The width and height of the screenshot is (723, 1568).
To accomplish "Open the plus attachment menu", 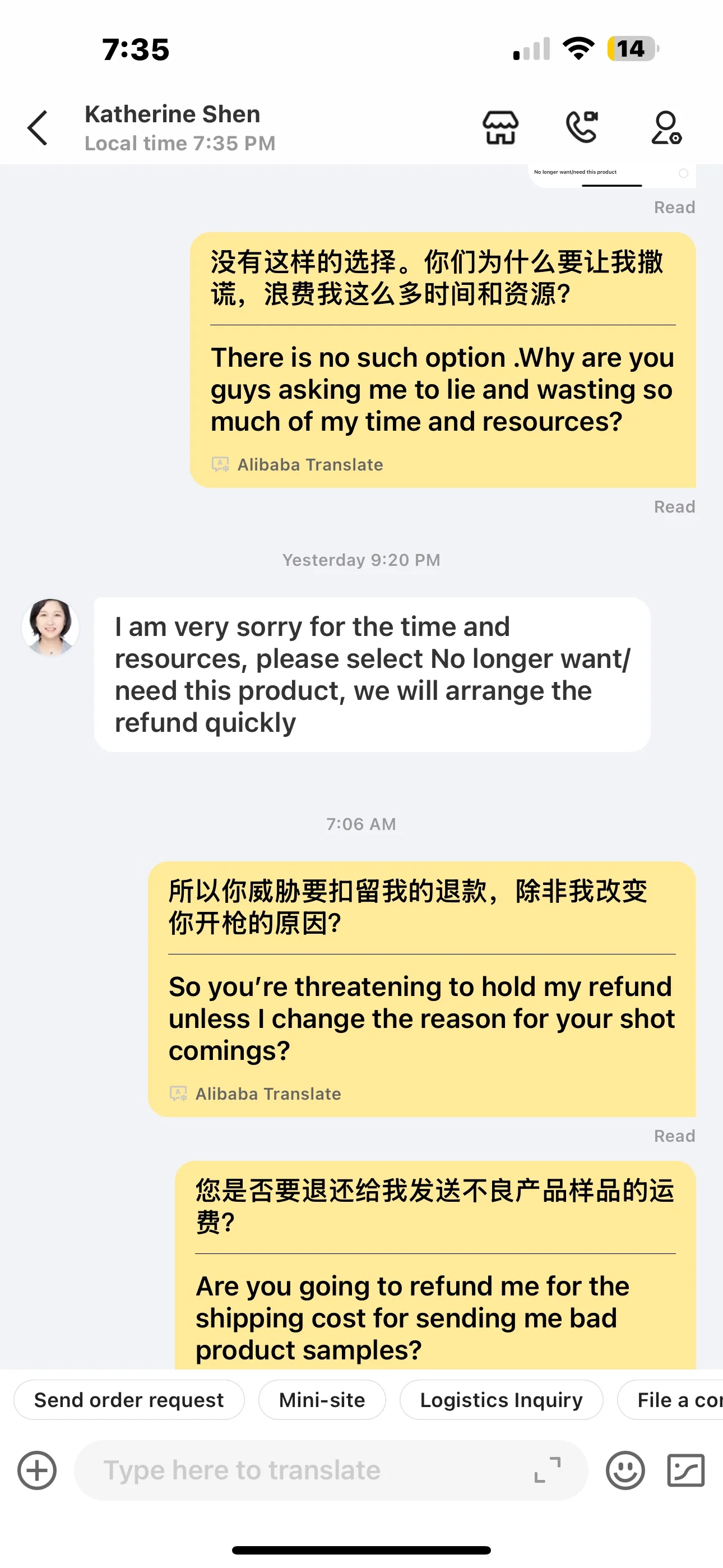I will (36, 1470).
